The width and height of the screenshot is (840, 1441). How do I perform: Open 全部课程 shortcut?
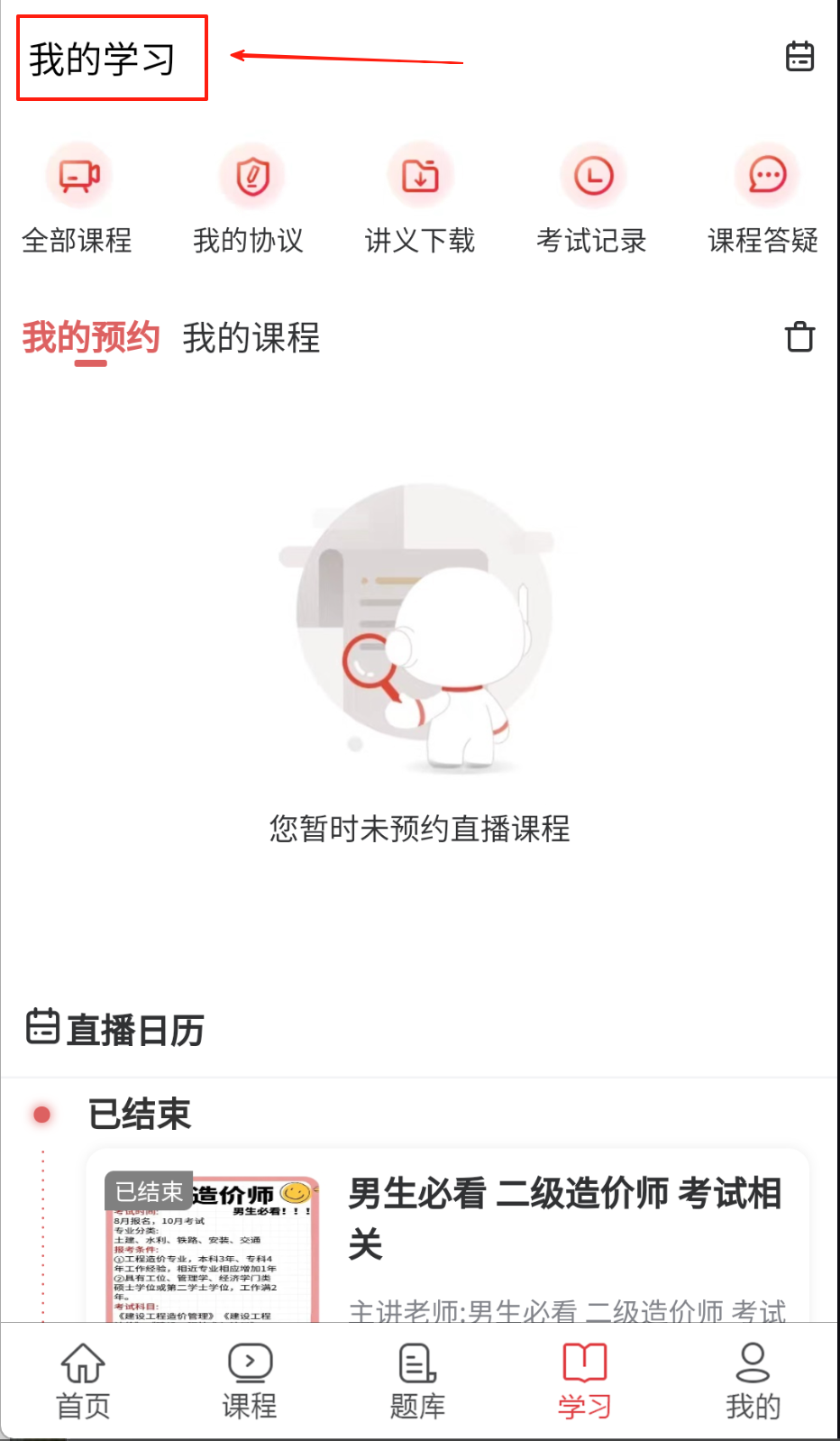click(78, 199)
